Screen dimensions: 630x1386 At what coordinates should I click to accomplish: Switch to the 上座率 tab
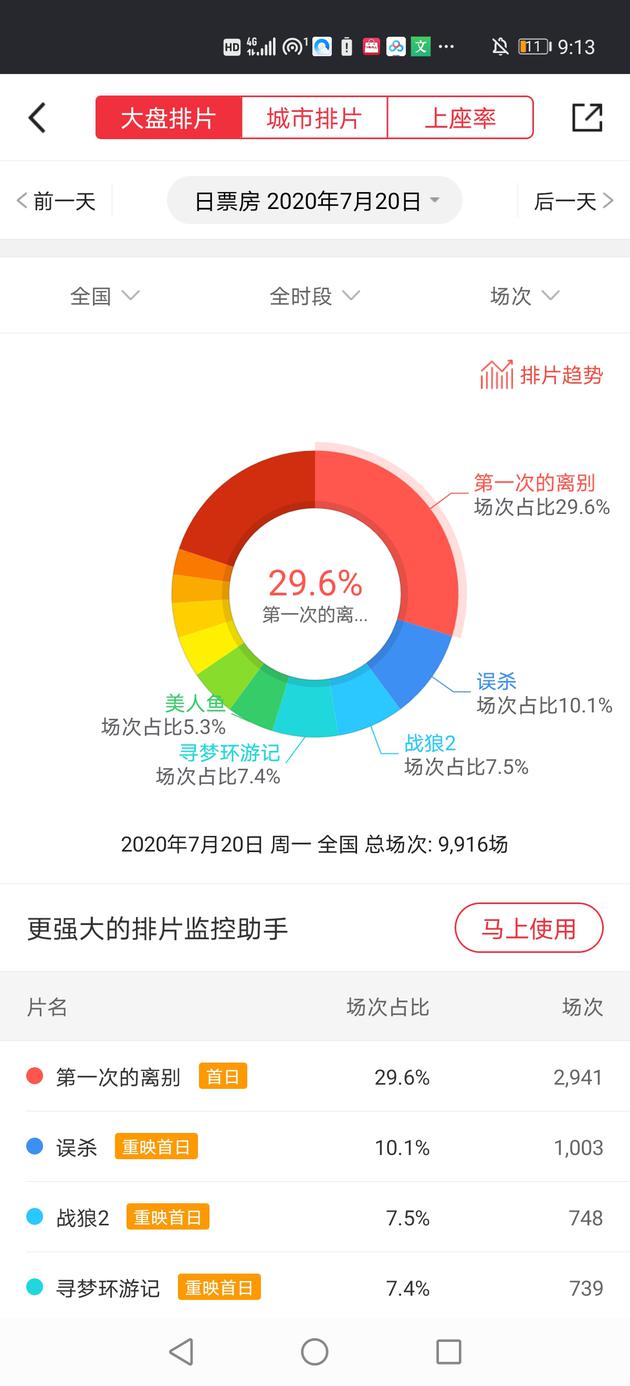pyautogui.click(x=460, y=118)
